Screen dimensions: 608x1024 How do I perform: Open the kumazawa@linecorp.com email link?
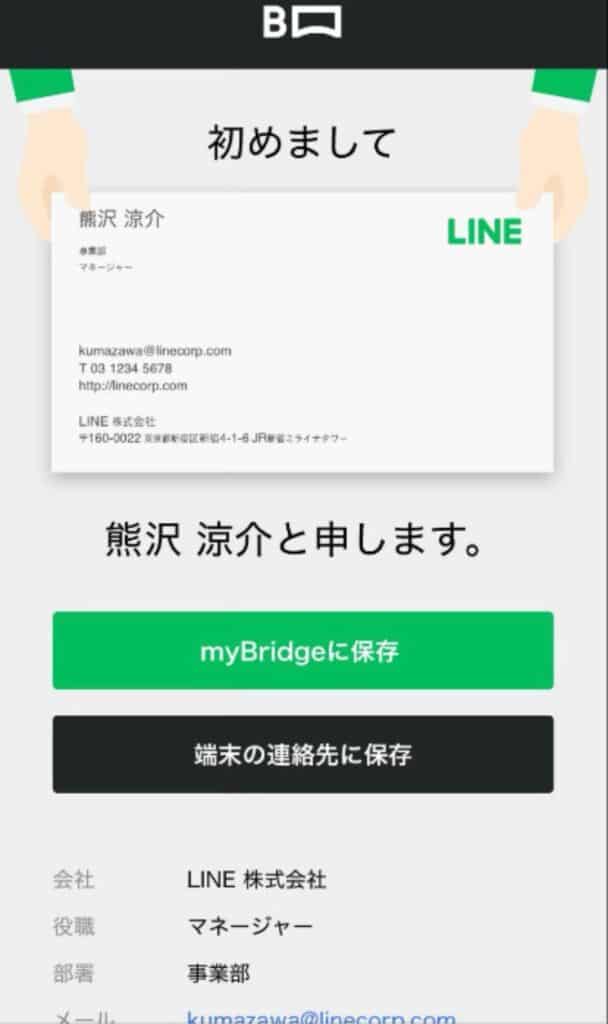point(321,1017)
